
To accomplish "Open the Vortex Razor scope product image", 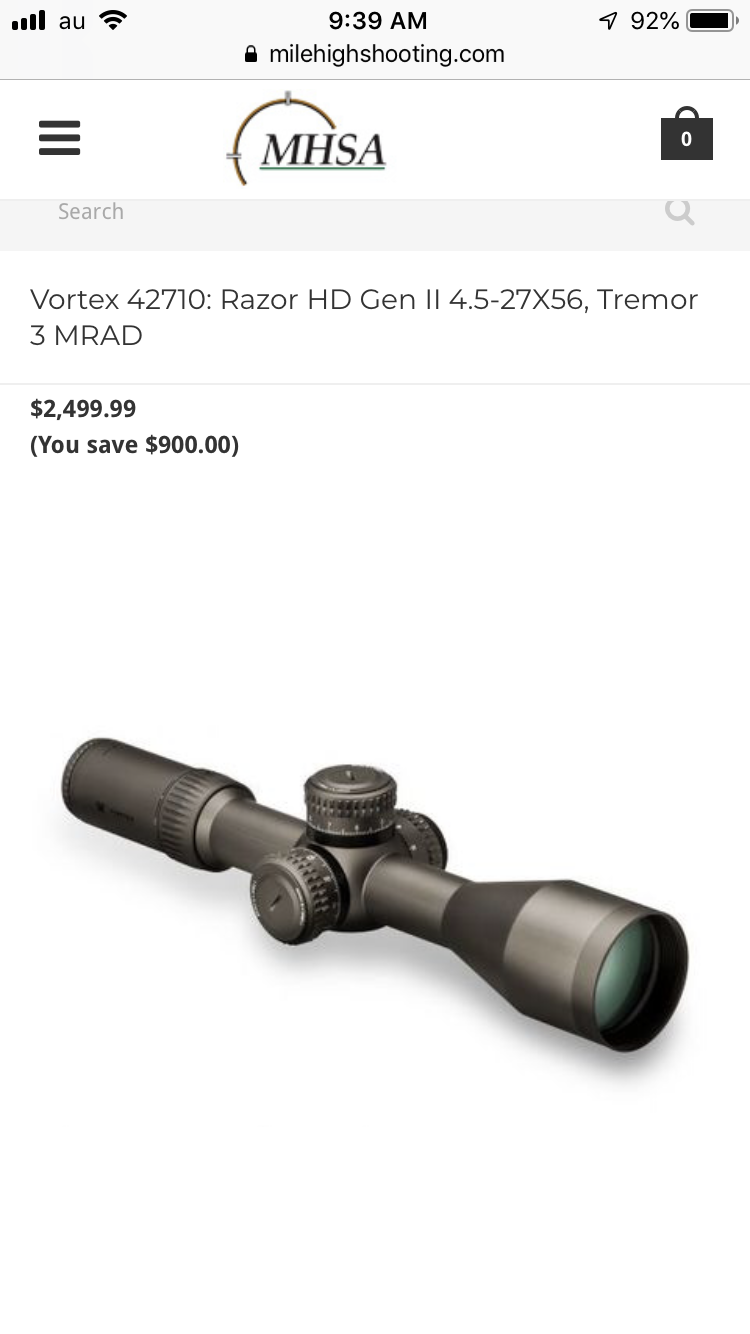I will pyautogui.click(x=375, y=893).
